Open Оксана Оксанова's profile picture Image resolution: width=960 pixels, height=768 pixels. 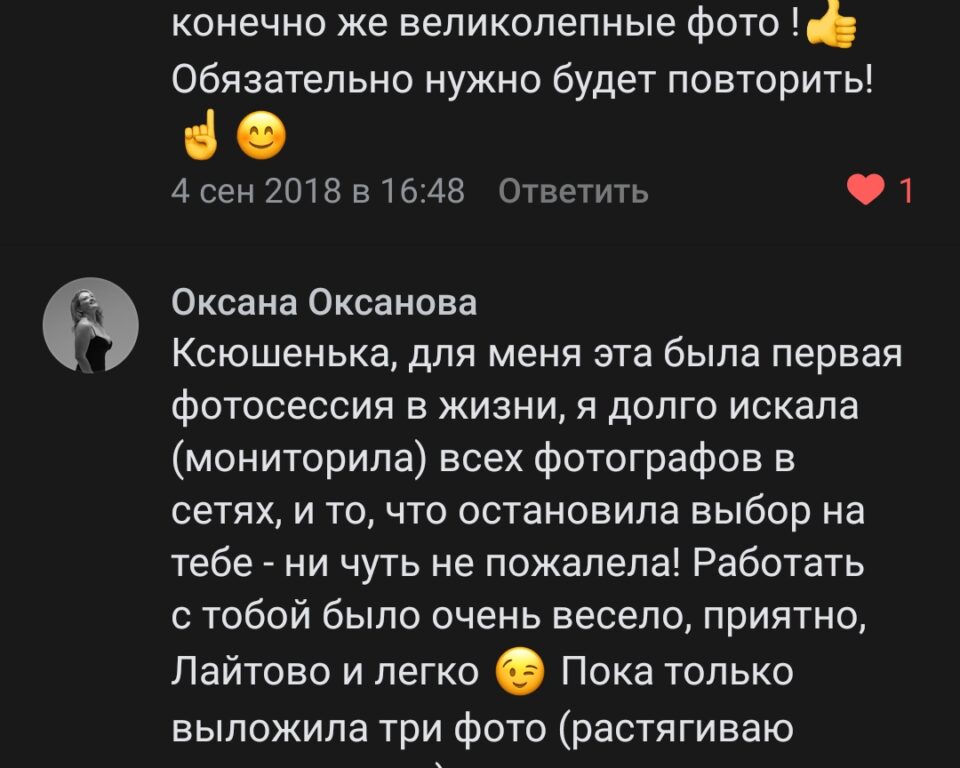click(90, 325)
